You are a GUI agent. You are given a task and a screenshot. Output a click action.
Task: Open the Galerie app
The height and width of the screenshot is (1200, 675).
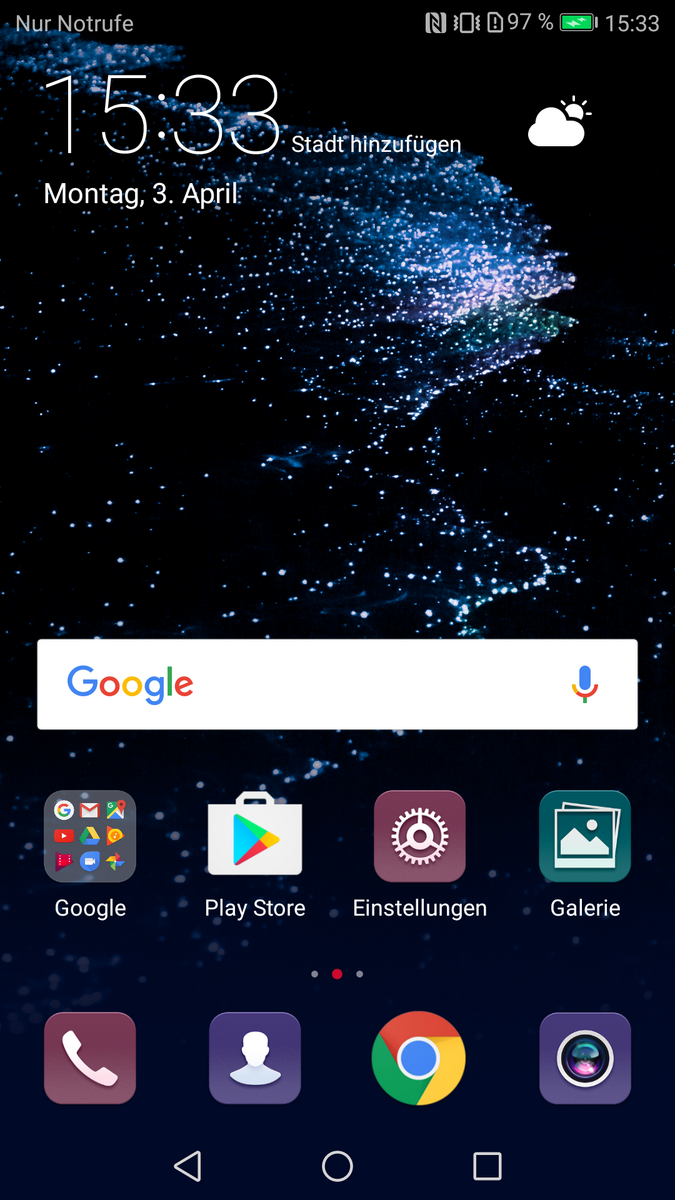click(585, 836)
